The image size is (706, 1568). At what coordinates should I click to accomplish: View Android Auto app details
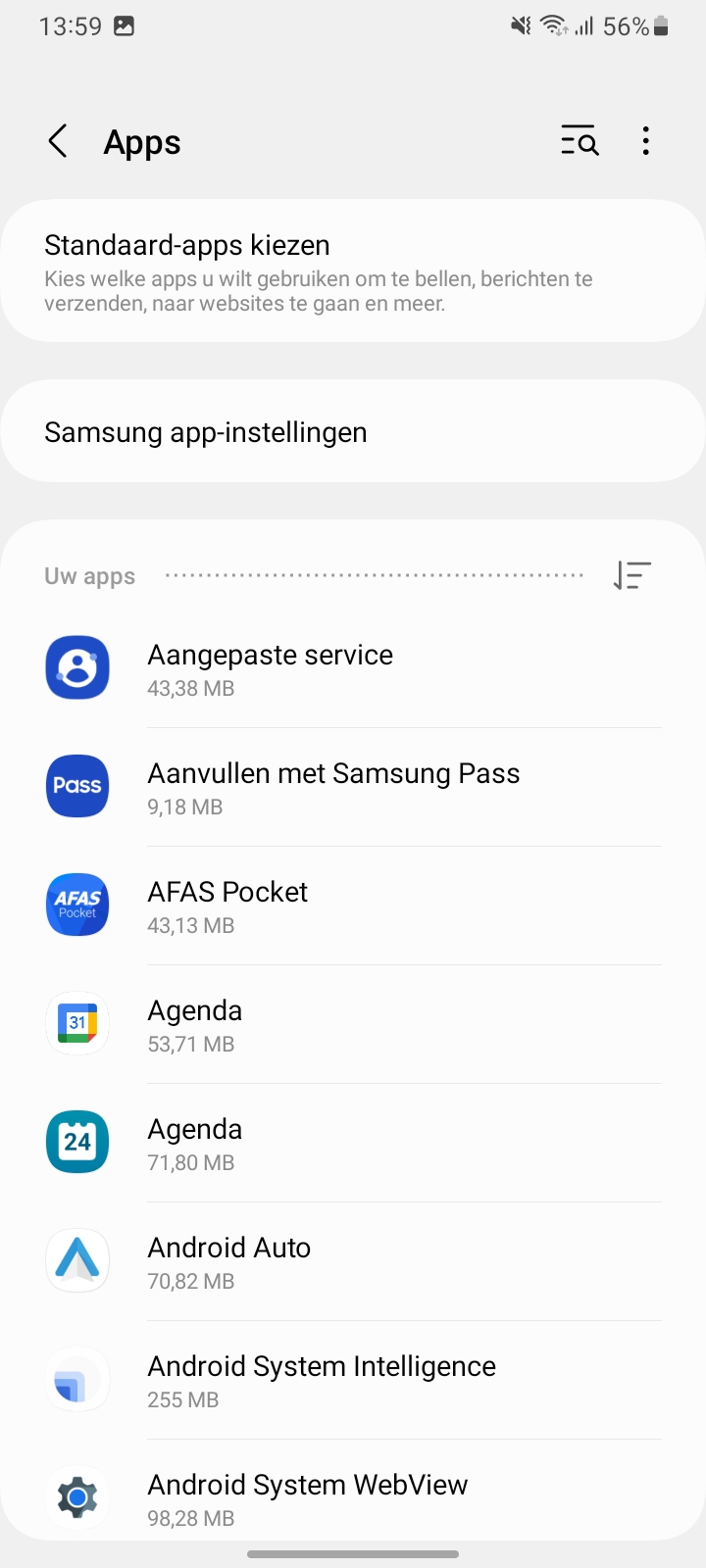point(353,1262)
